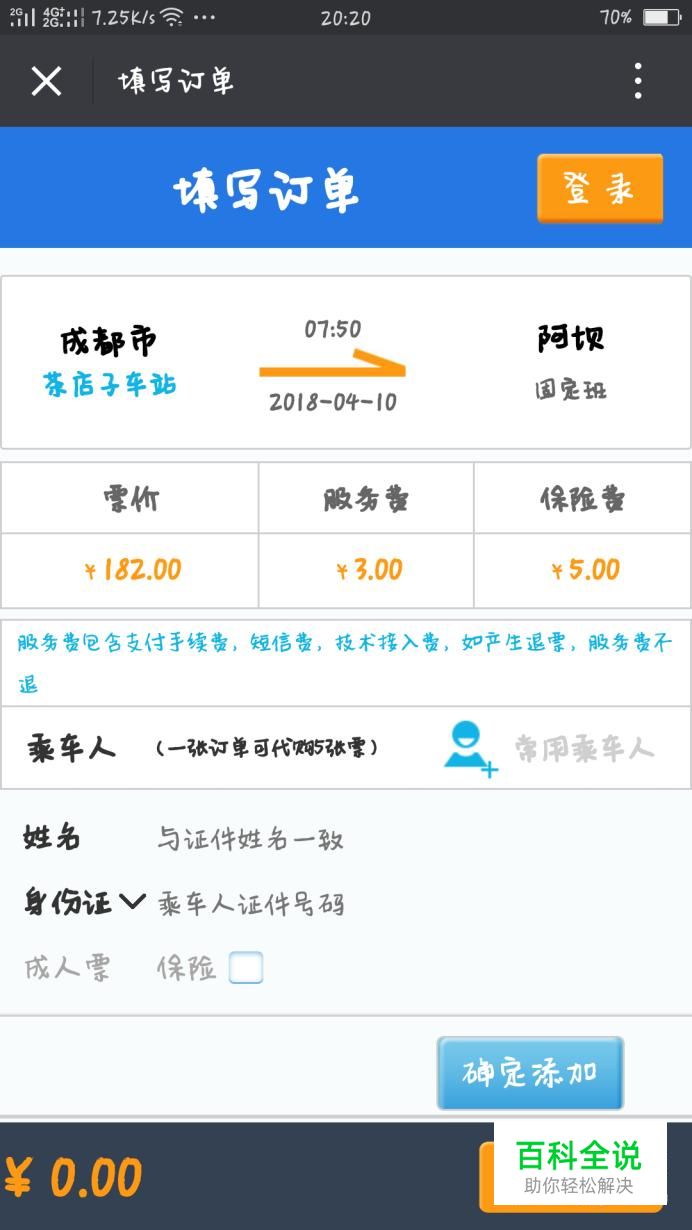Tap 确定添加 to add passenger
Image resolution: width=692 pixels, height=1230 pixels.
530,1074
